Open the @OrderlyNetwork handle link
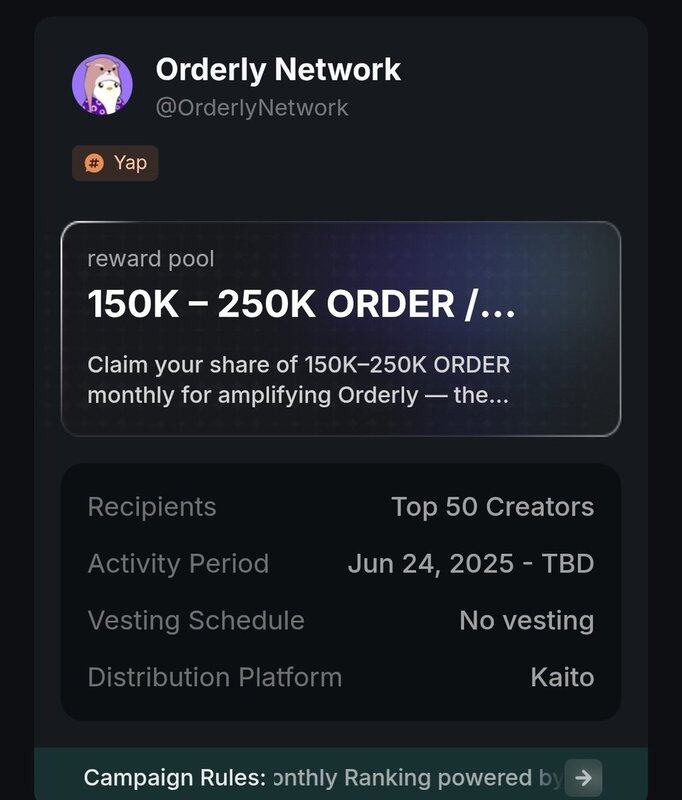The image size is (682, 800). (252, 107)
